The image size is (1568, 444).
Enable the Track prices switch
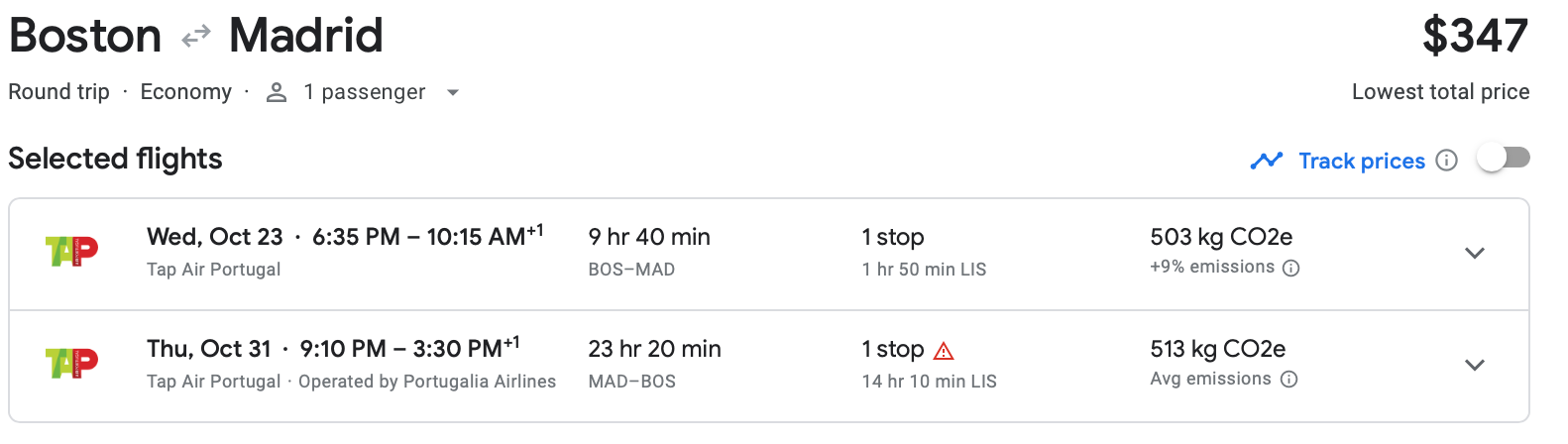pyautogui.click(x=1503, y=159)
